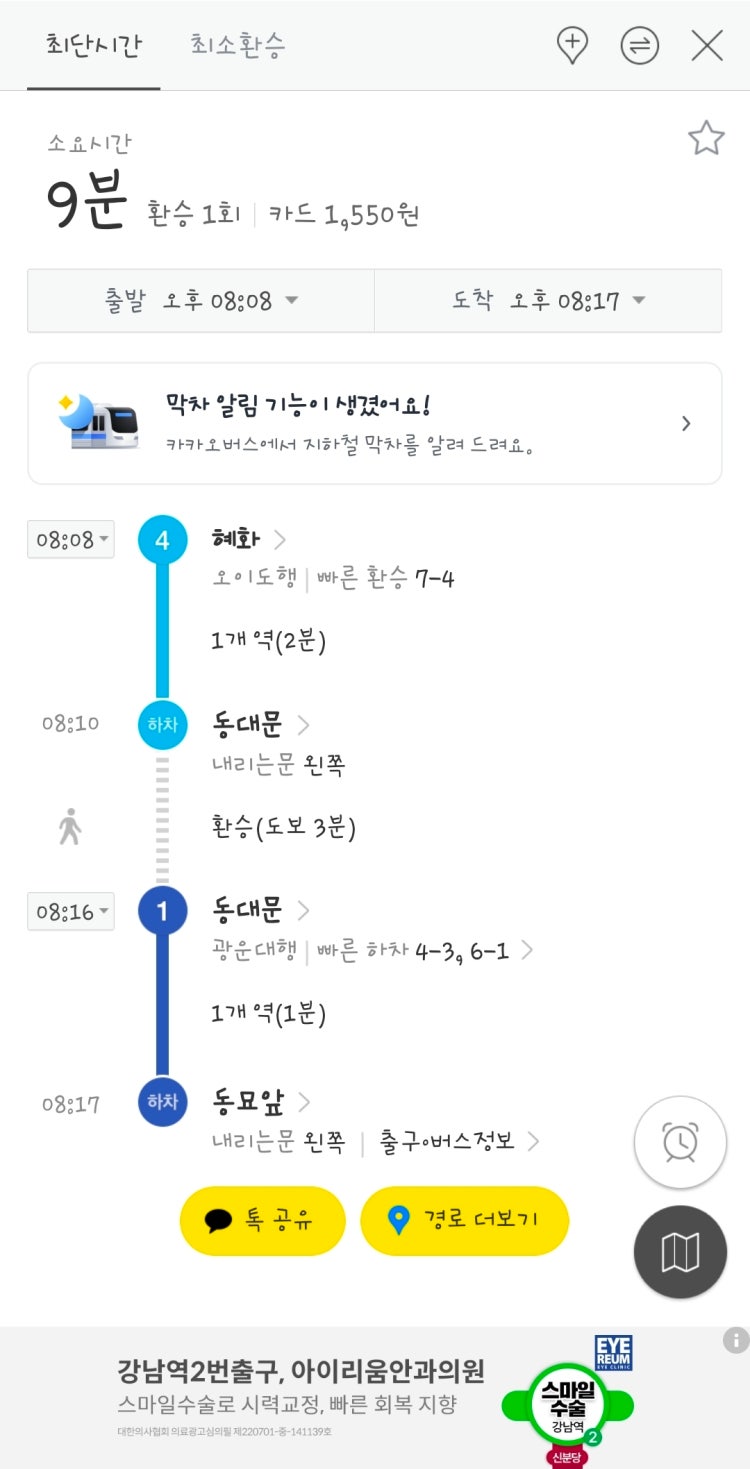750x1469 pixels.
Task: Open the 도착 오후 08:17 time dropdown
Action: [x=548, y=300]
